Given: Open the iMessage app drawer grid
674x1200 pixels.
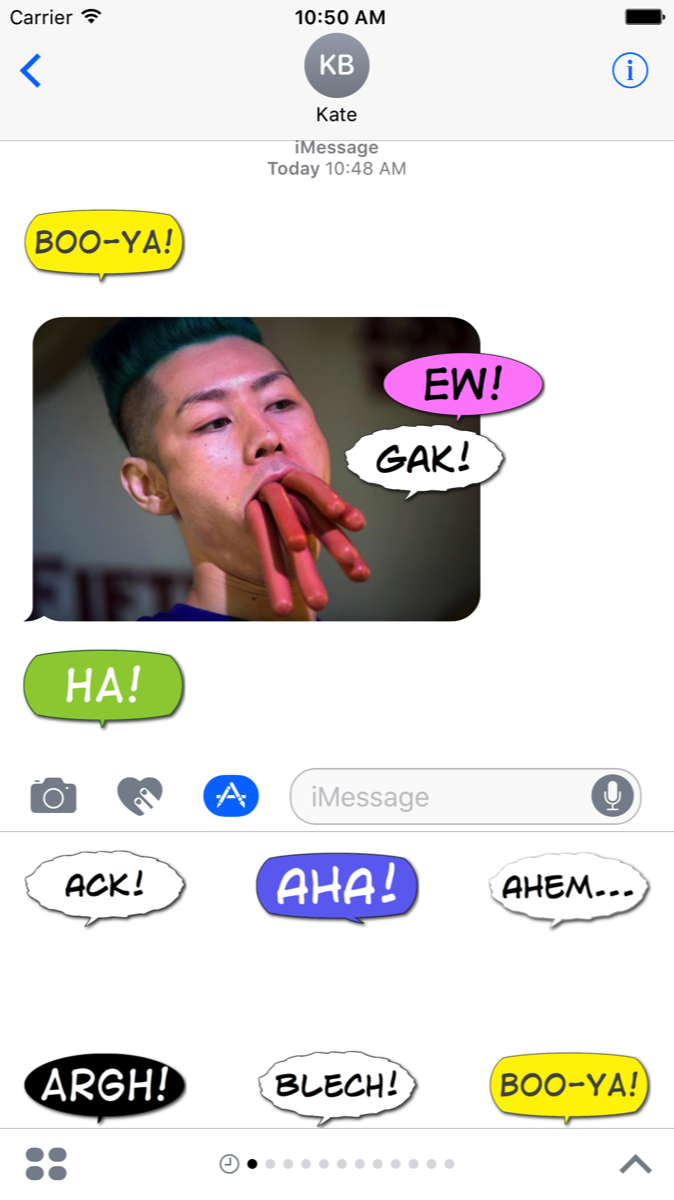Looking at the screenshot, I should click(x=46, y=1164).
